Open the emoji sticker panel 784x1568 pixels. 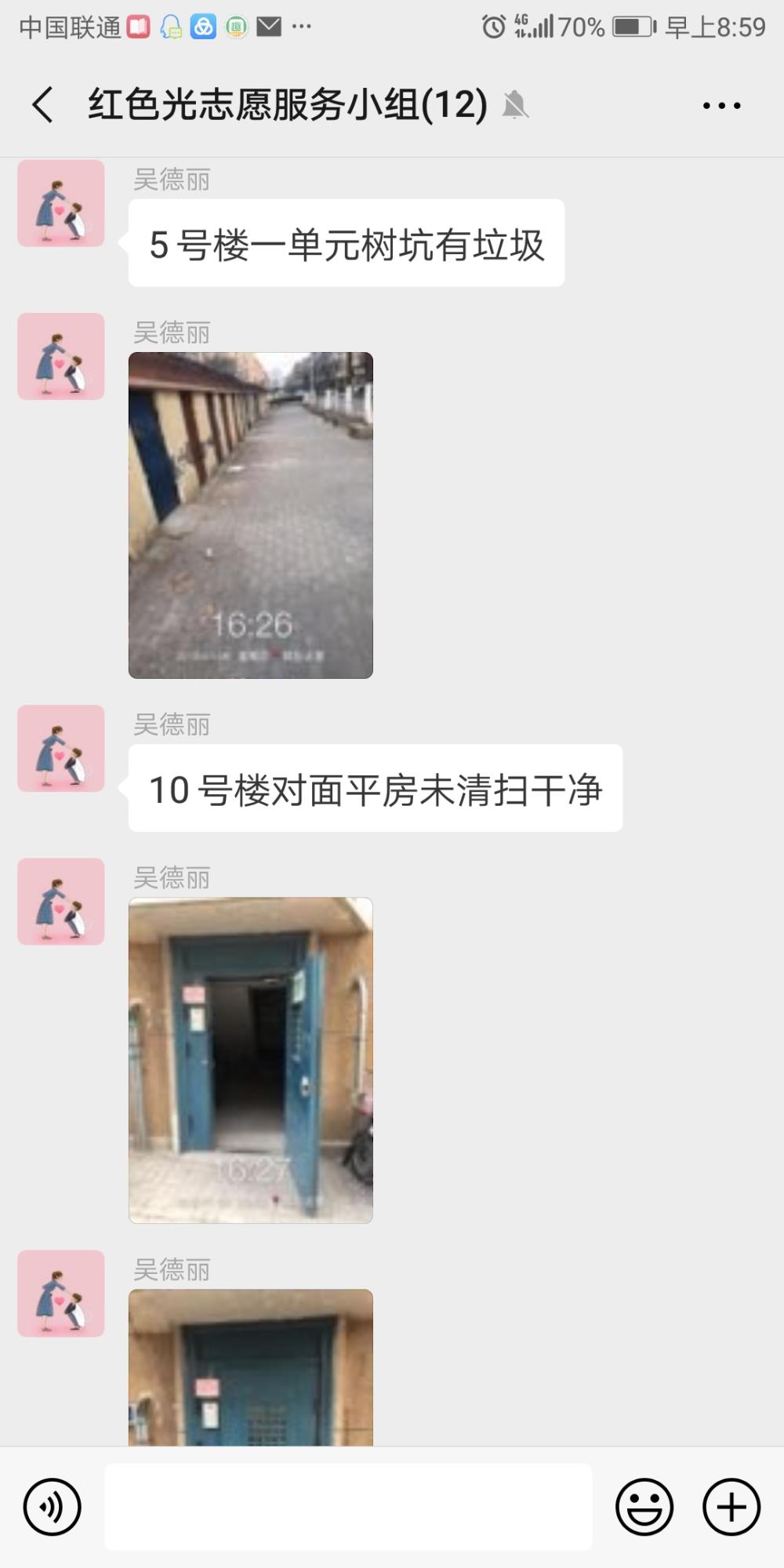[644, 1507]
